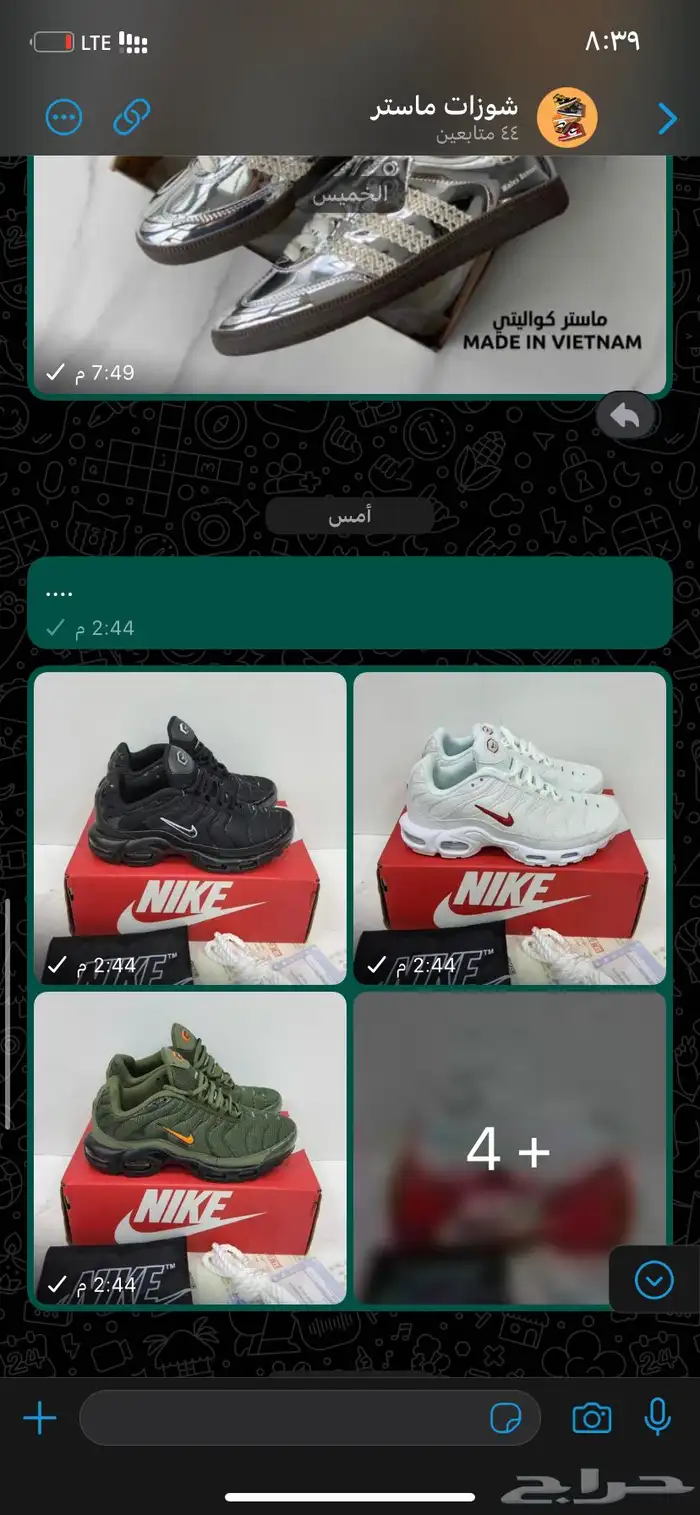Open the black Nike shoes photo
700x1515 pixels.
pos(190,828)
